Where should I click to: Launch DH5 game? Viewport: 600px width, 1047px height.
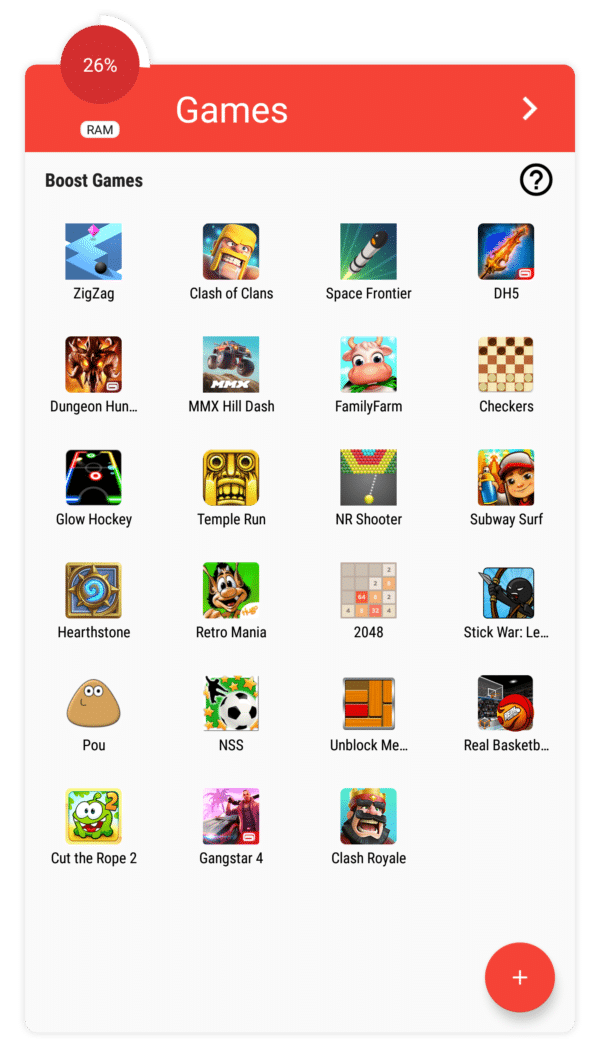coord(506,252)
